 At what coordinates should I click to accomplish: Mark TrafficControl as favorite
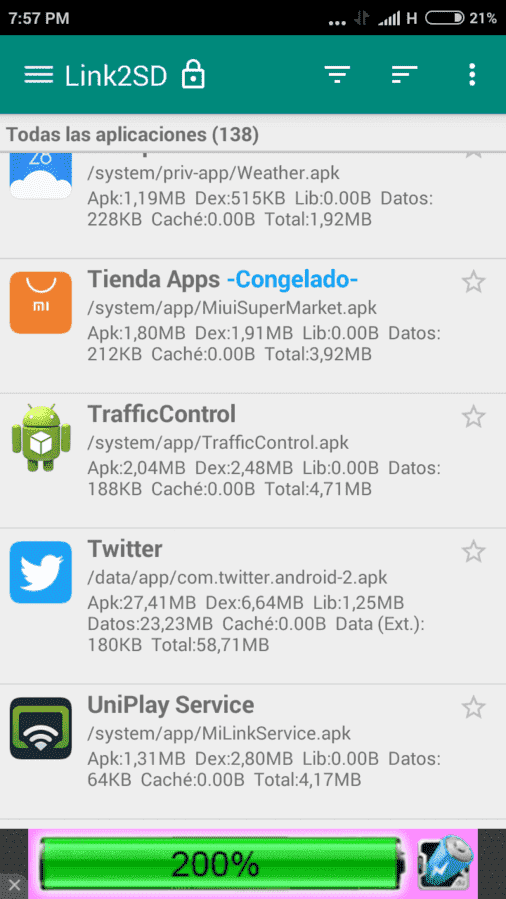point(473,417)
